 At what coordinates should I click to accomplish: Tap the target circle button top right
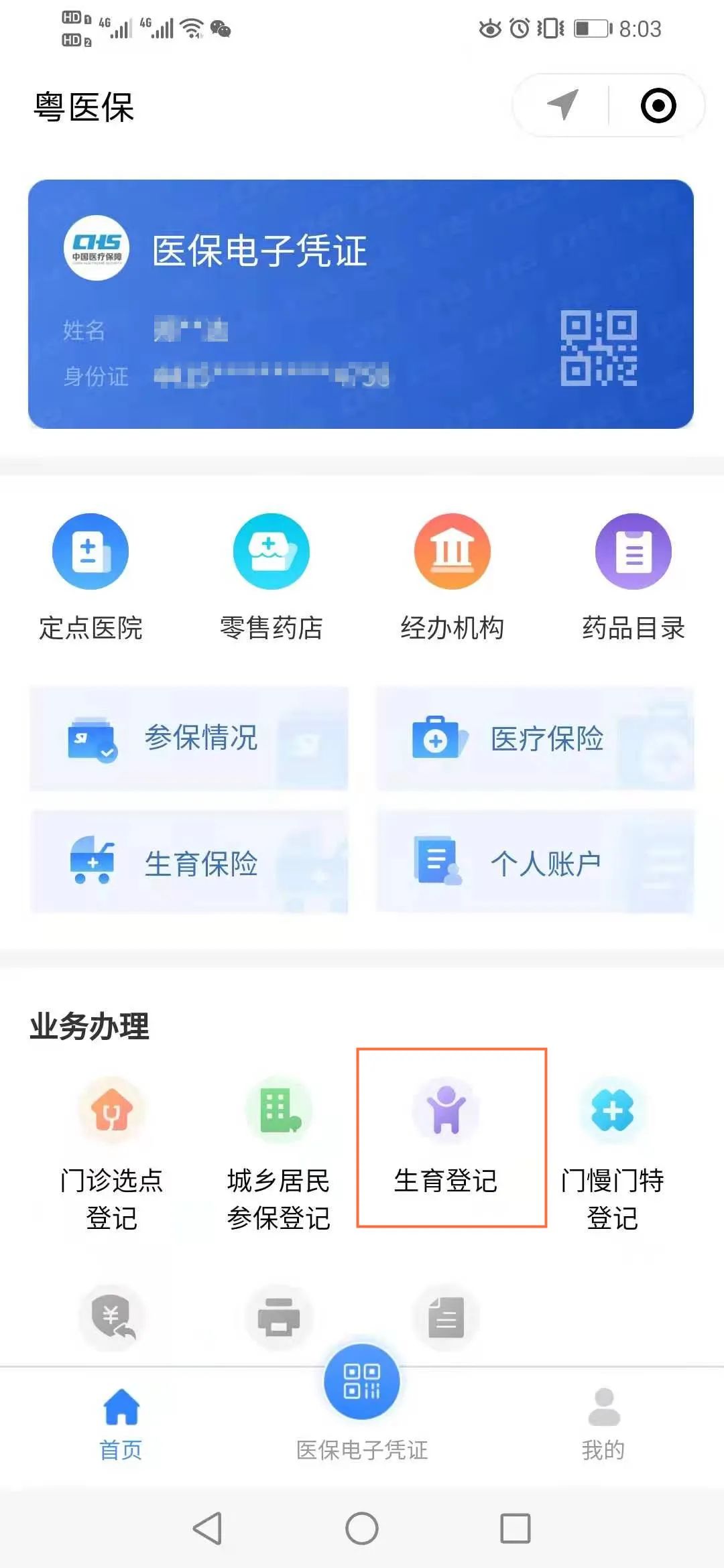pyautogui.click(x=659, y=104)
